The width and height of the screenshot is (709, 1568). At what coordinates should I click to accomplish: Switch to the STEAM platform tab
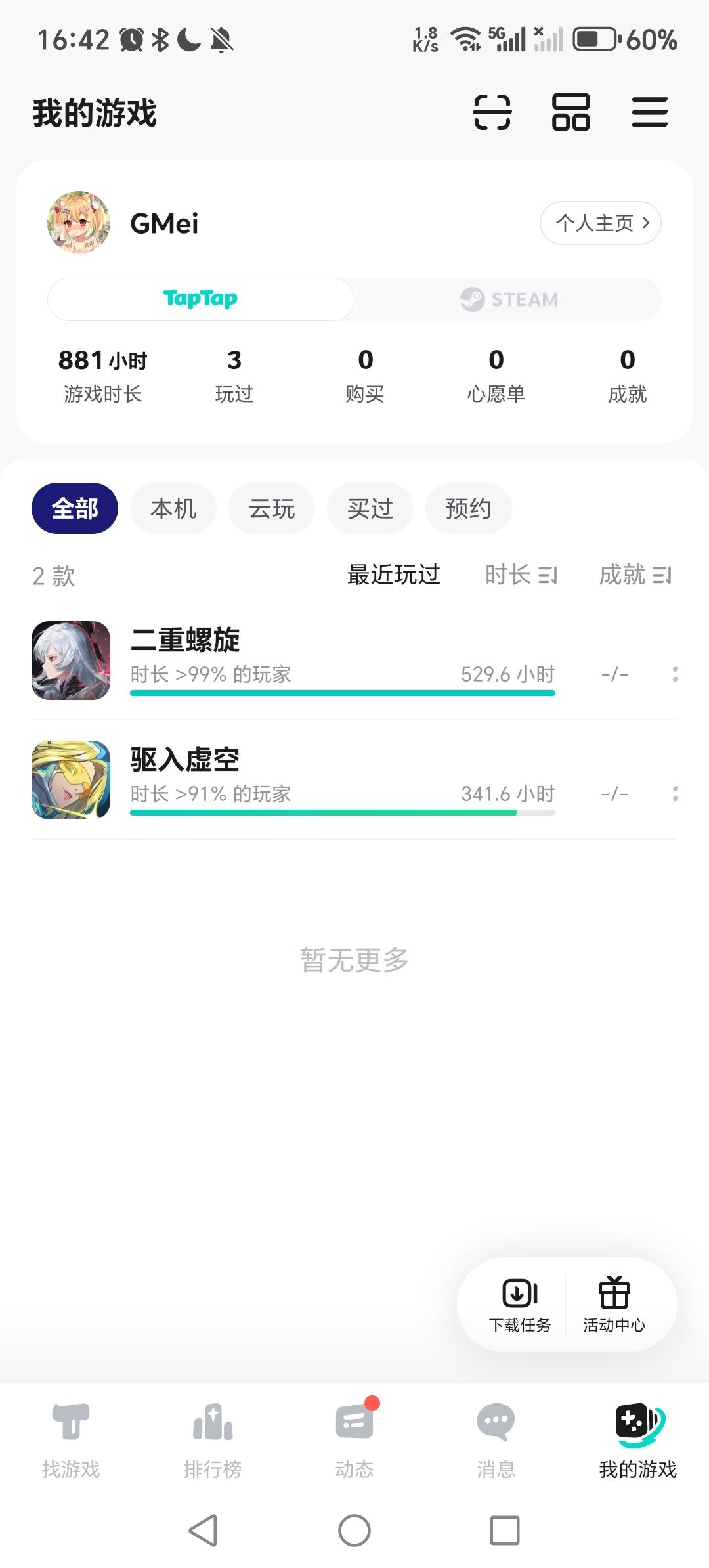click(x=508, y=299)
